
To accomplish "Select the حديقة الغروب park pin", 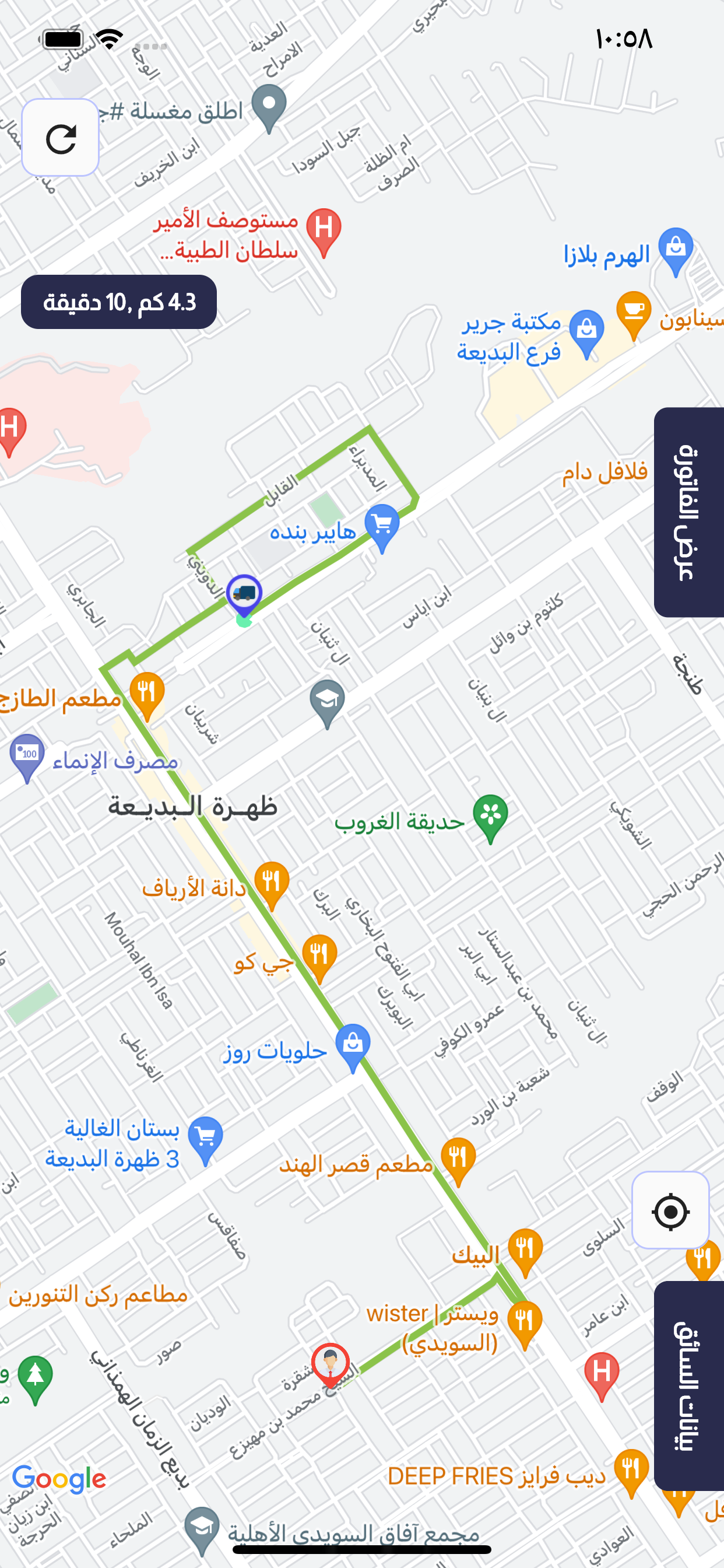I will pos(490,814).
